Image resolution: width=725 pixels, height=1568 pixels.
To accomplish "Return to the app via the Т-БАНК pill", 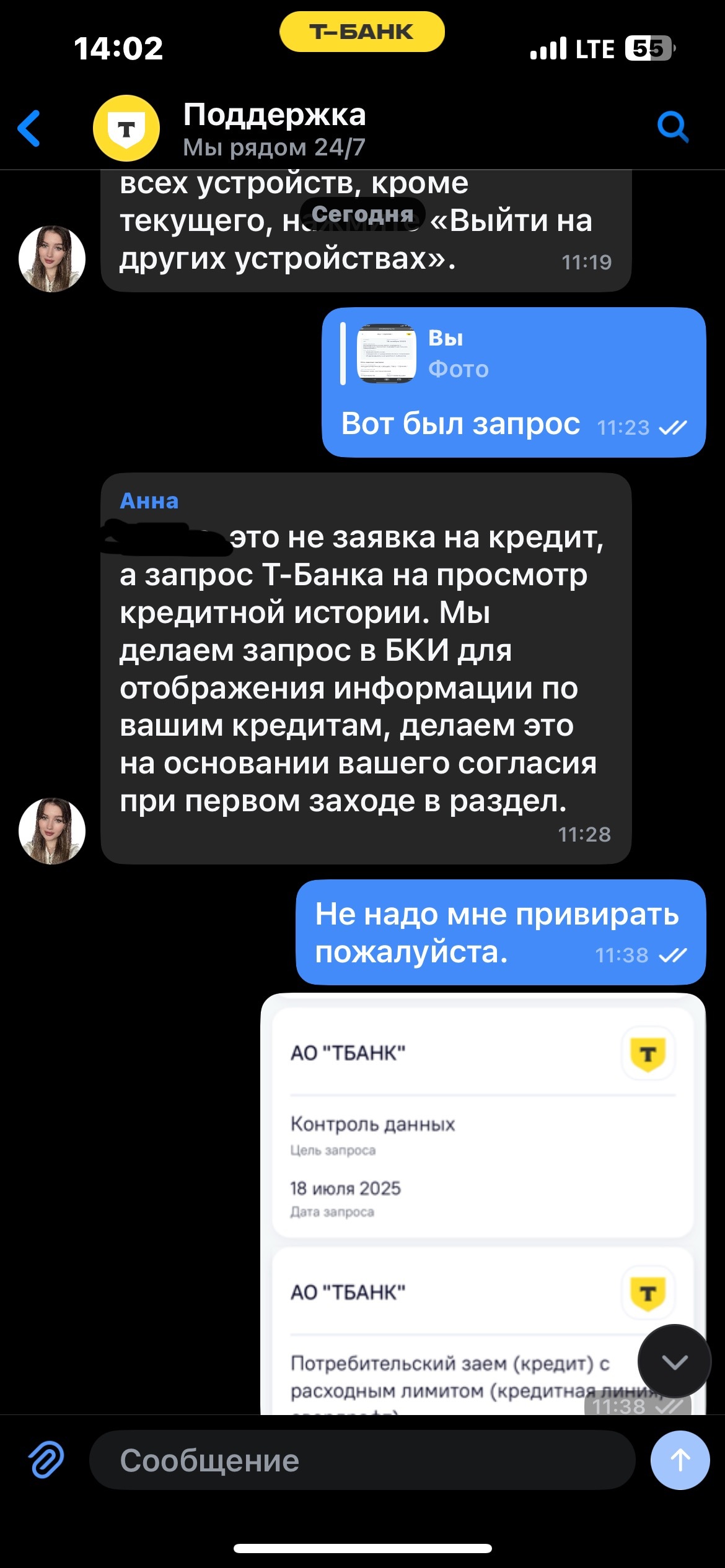I will point(362,32).
